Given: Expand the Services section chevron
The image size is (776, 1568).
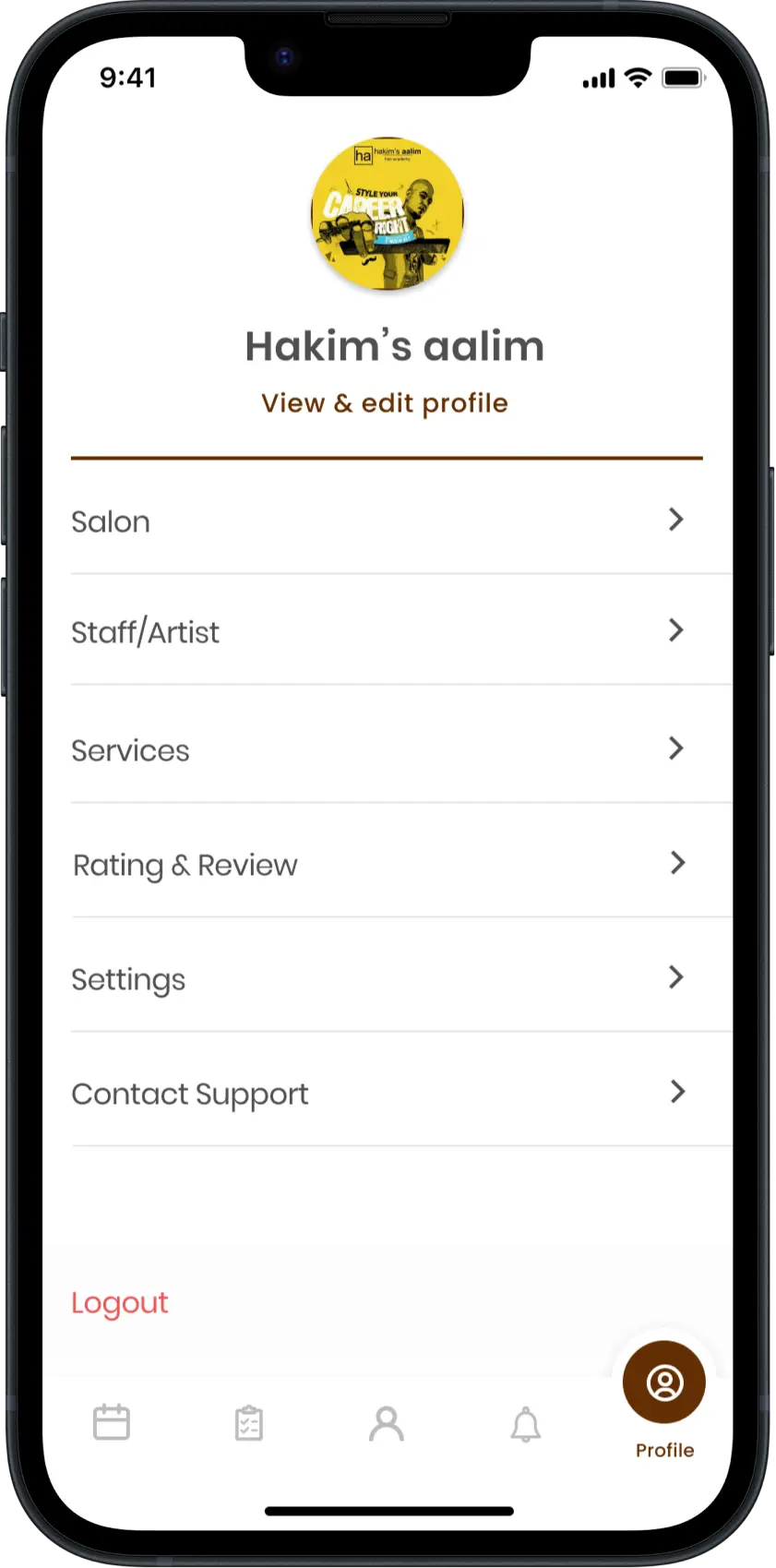Looking at the screenshot, I should pos(676,748).
